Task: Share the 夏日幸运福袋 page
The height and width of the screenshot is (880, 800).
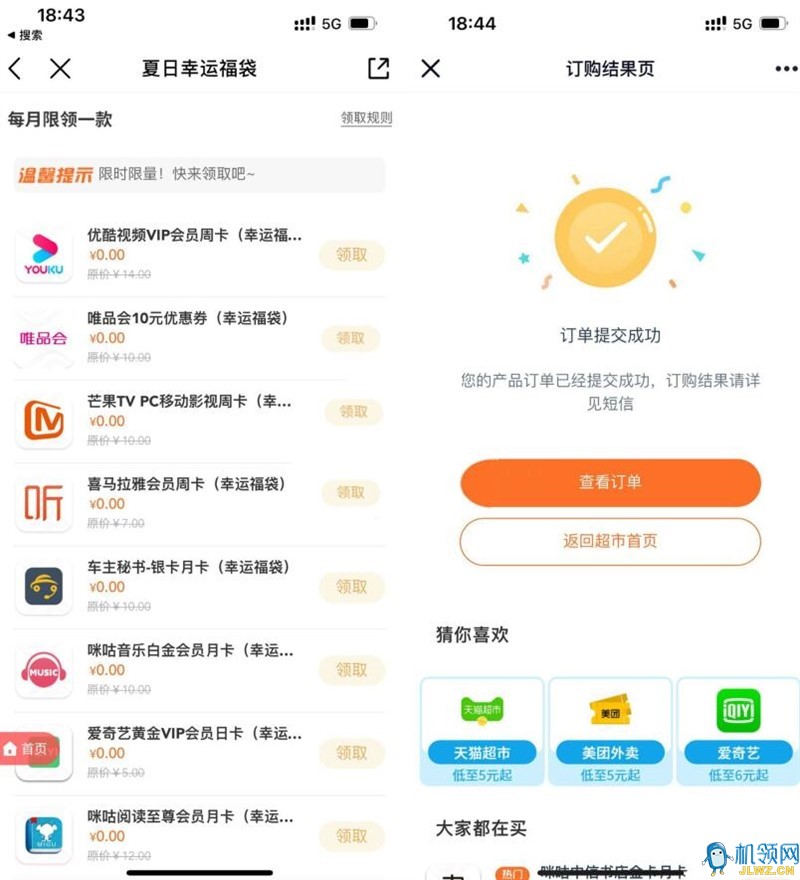Action: (378, 68)
